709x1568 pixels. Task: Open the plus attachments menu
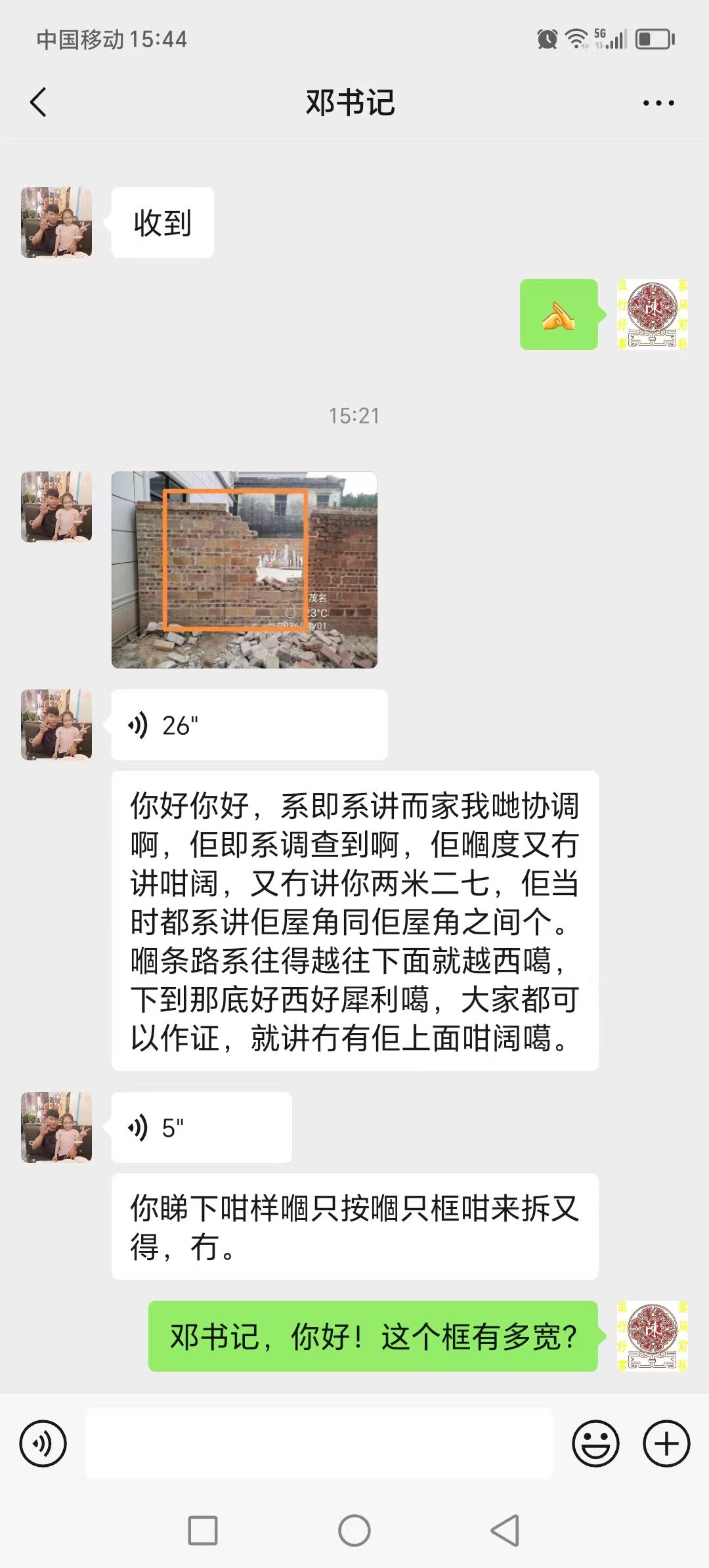[666, 1444]
